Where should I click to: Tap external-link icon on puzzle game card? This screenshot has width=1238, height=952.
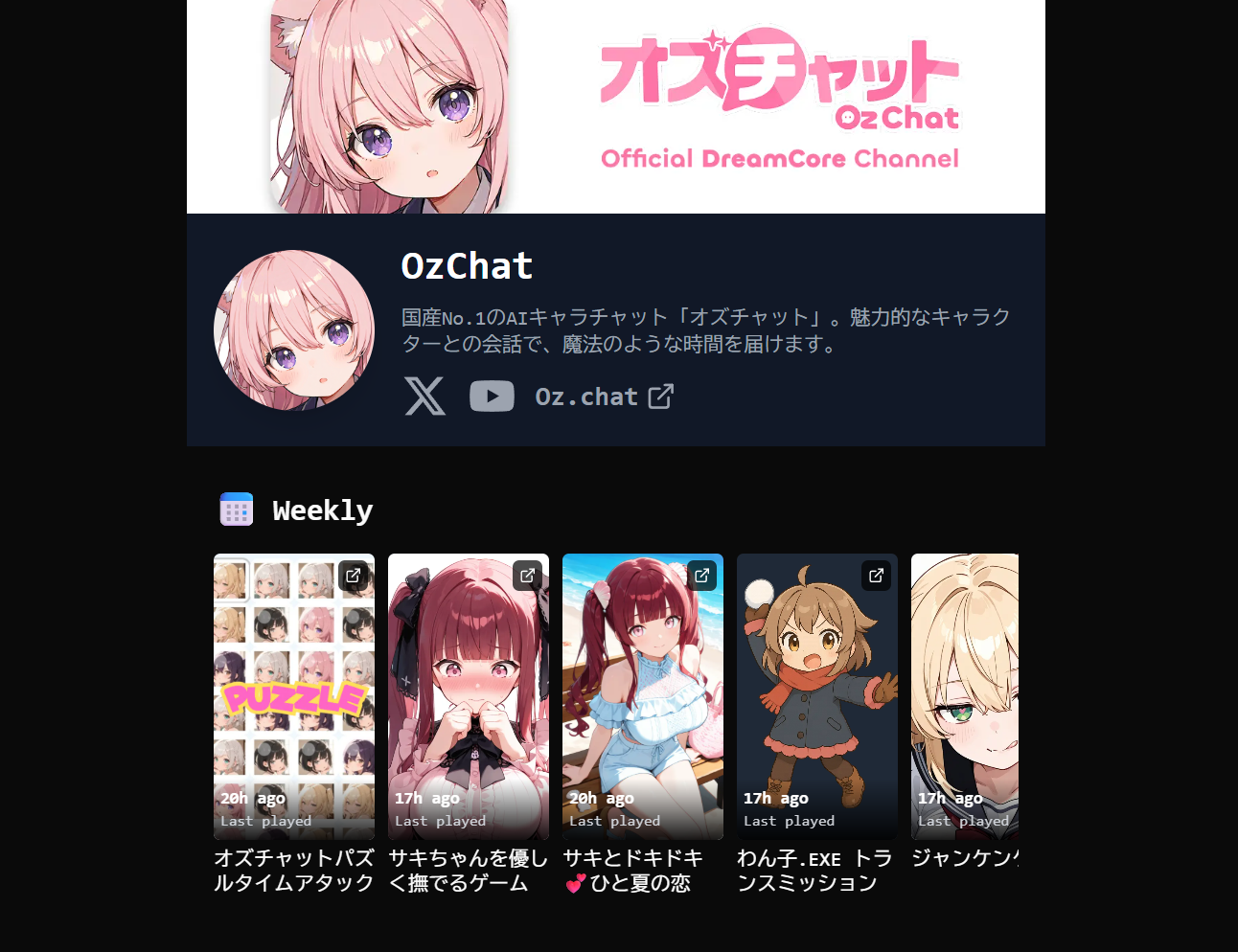click(353, 576)
